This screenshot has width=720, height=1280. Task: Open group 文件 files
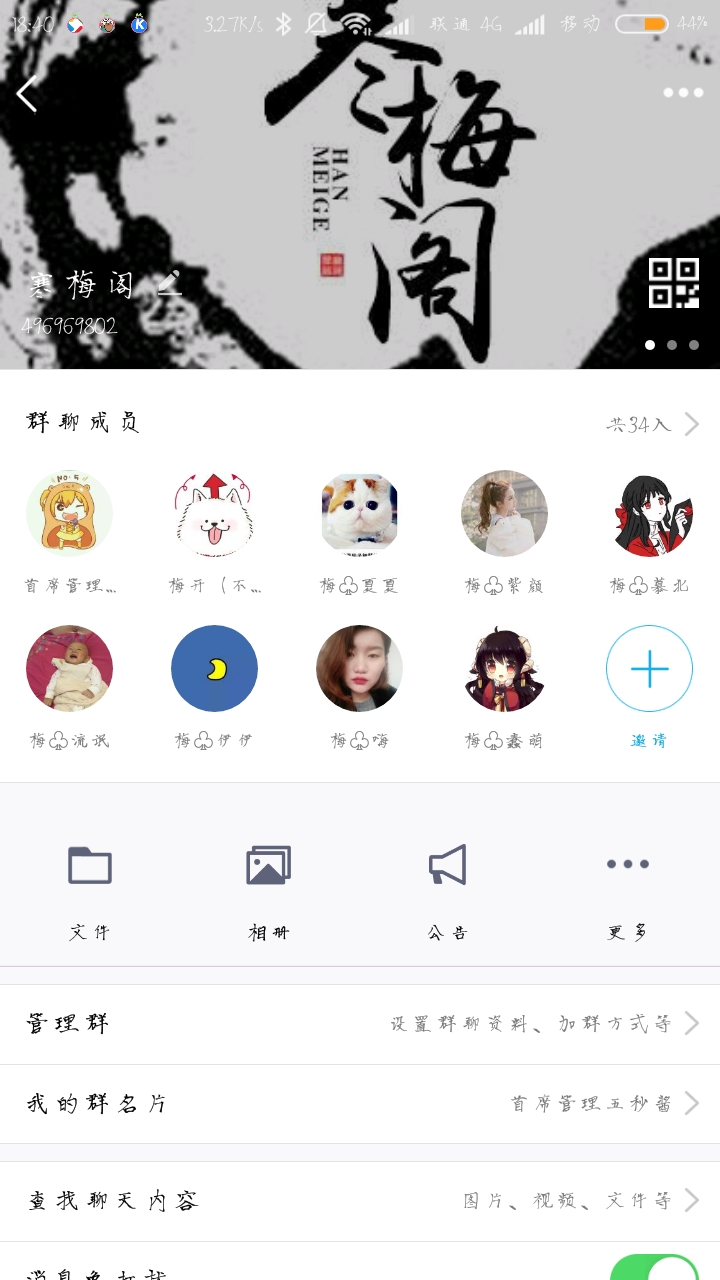[x=90, y=887]
